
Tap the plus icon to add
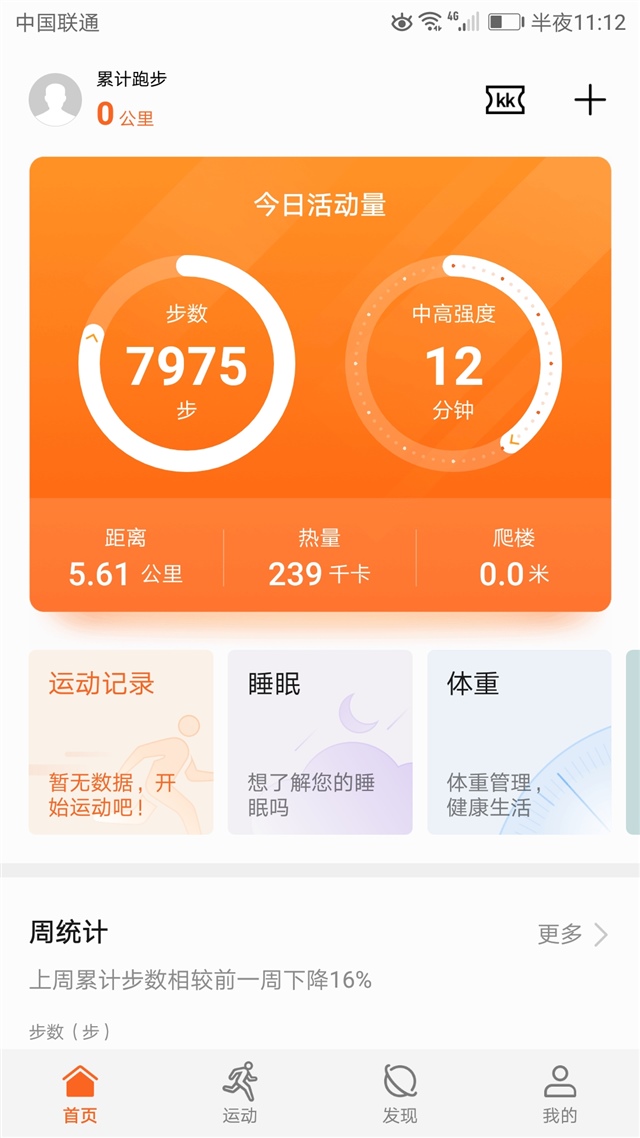click(x=590, y=100)
